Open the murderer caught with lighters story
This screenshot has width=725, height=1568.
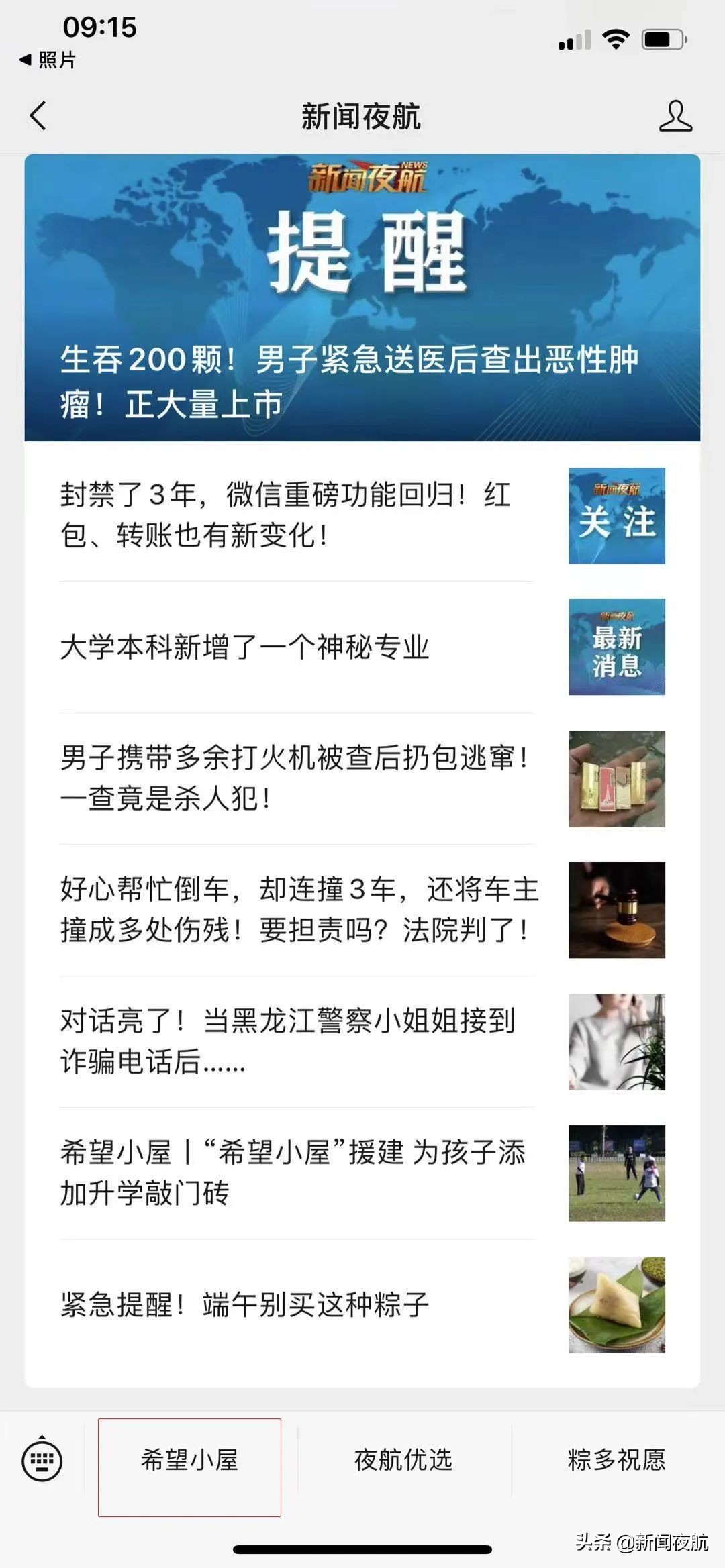(289, 782)
